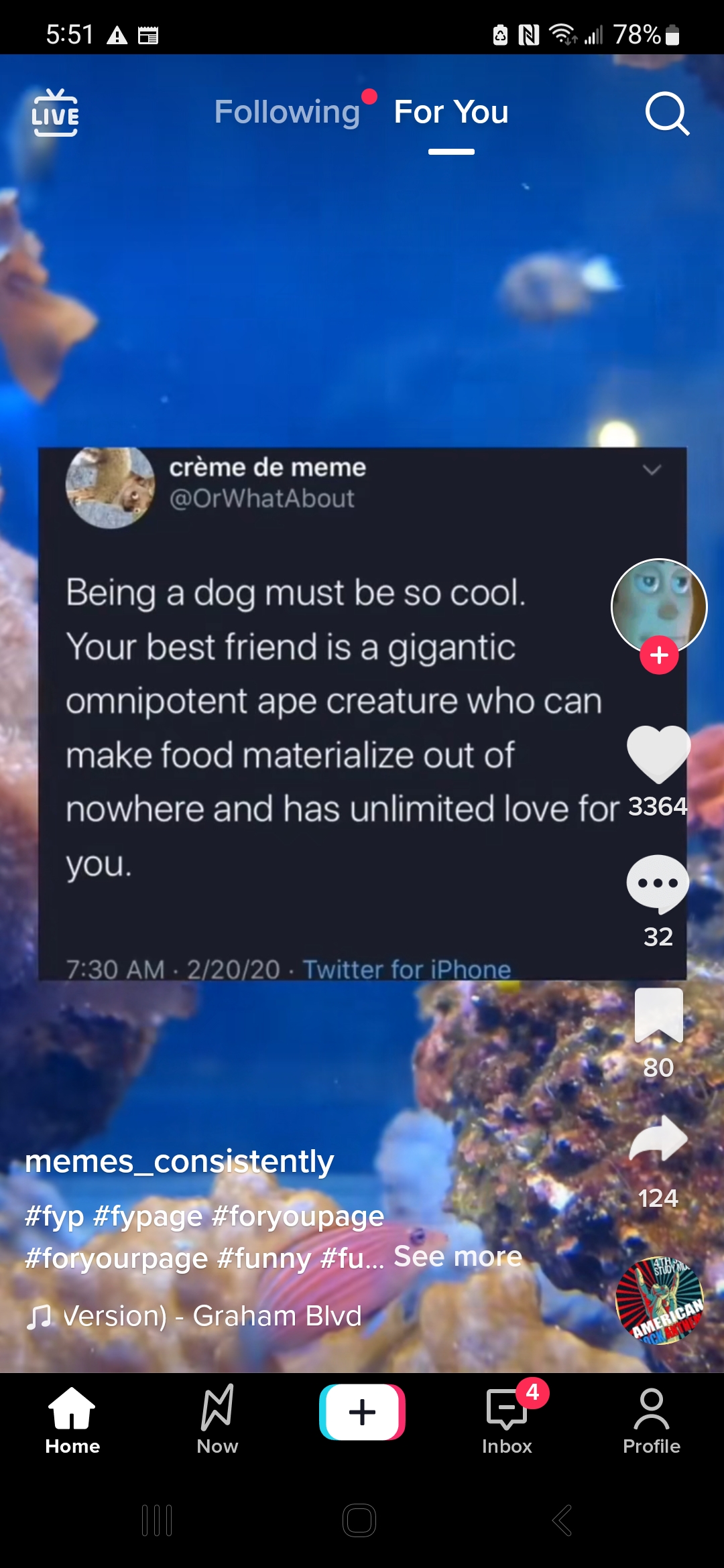This screenshot has height=1568, width=724.
Task: Create a new post with plus button
Action: coord(362,1412)
